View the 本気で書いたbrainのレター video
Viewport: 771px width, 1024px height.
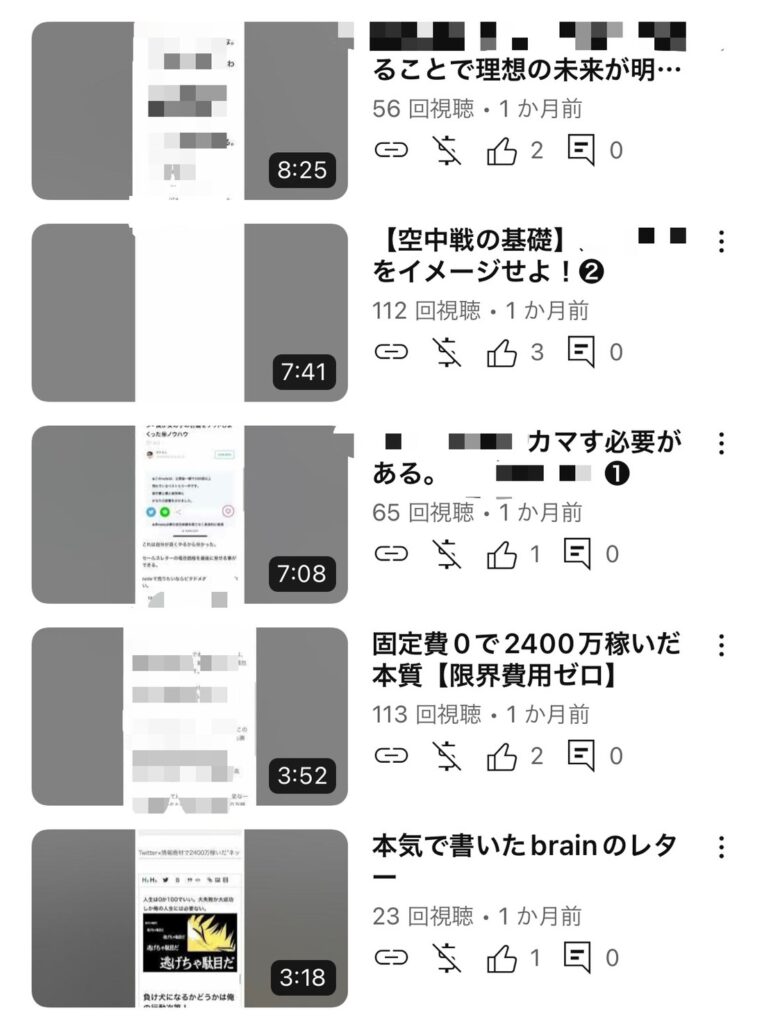click(x=189, y=918)
